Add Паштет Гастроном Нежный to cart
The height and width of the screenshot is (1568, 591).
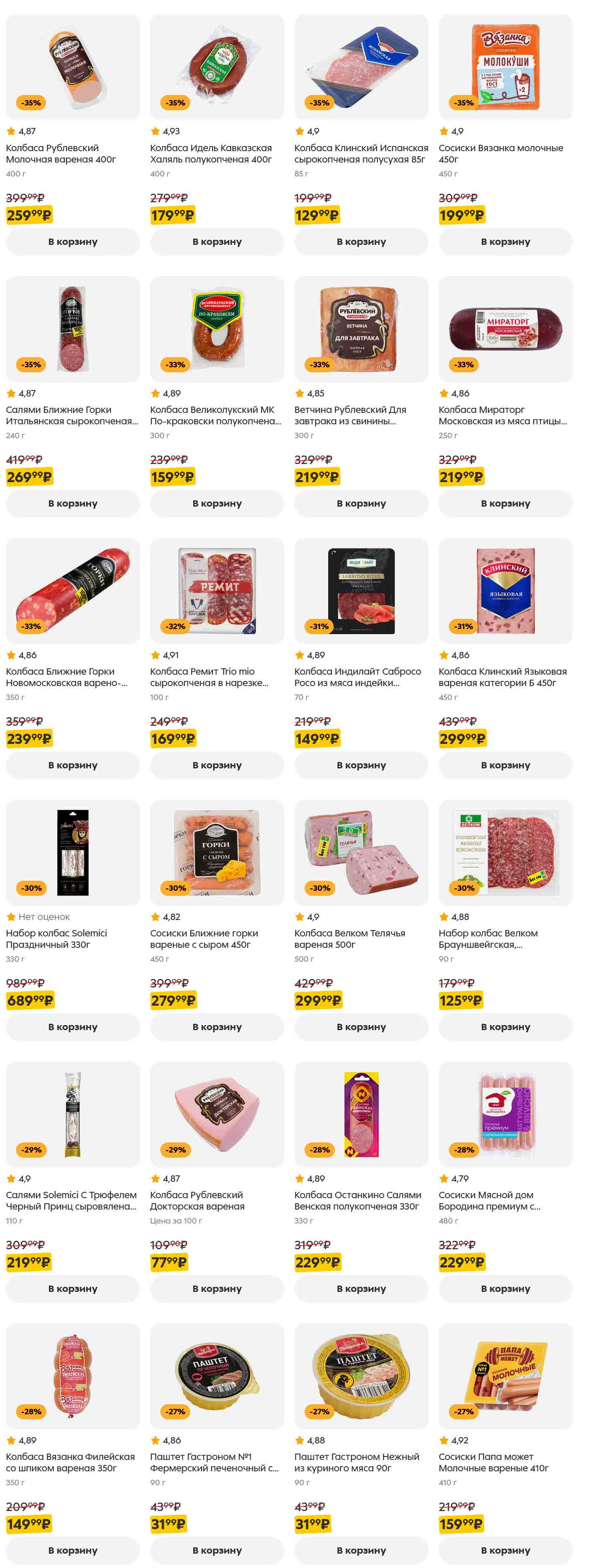[361, 1550]
